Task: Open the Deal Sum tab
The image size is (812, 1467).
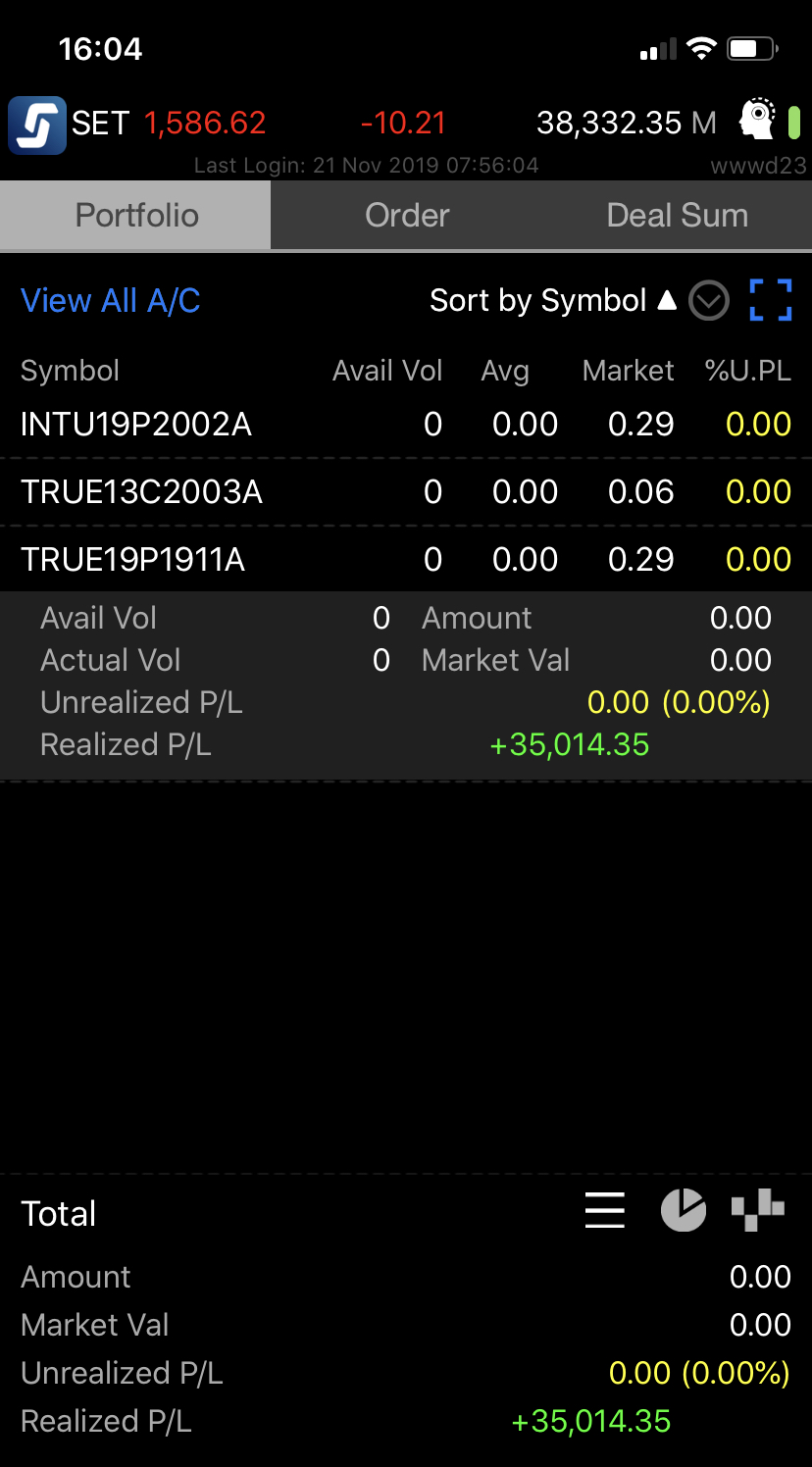Action: click(x=678, y=215)
